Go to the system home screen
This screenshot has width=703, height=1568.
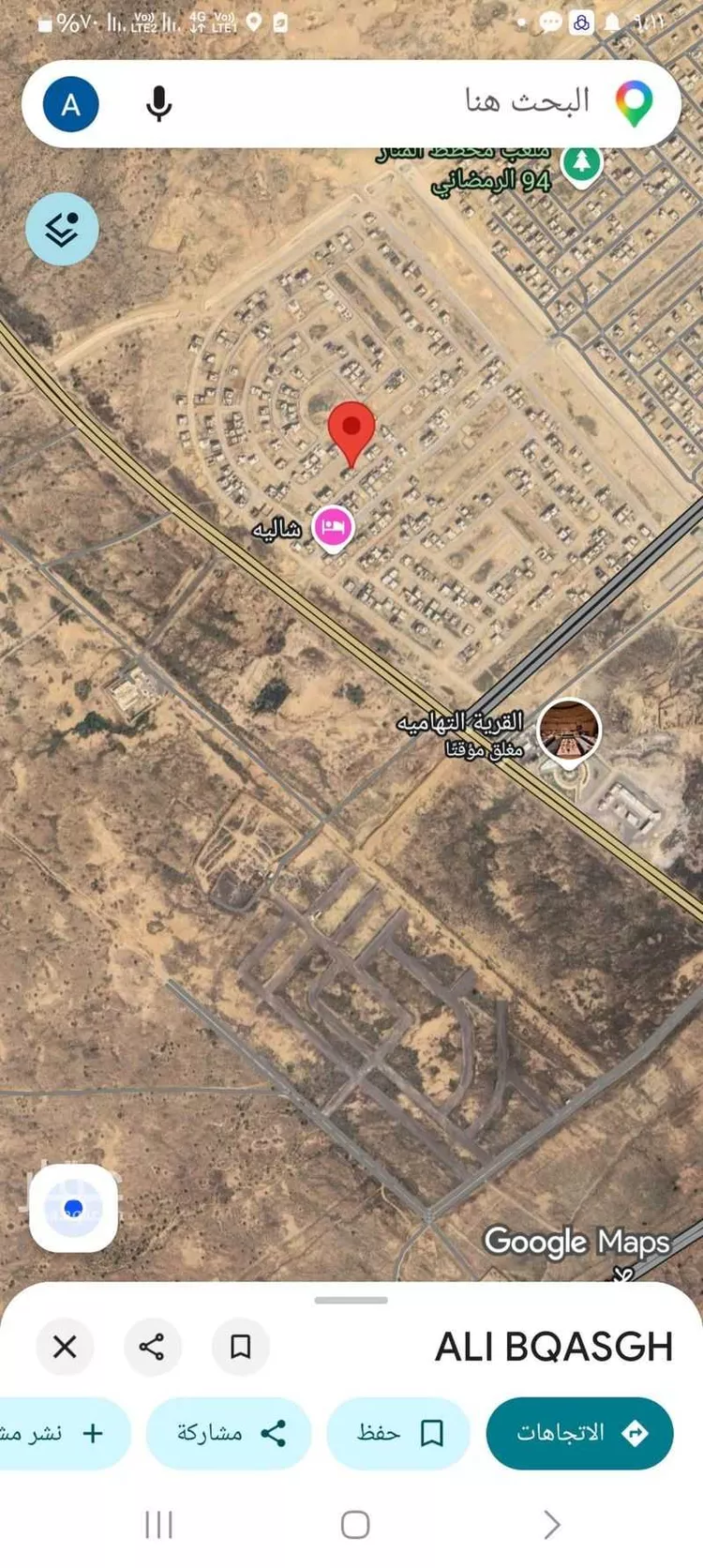[x=354, y=1525]
